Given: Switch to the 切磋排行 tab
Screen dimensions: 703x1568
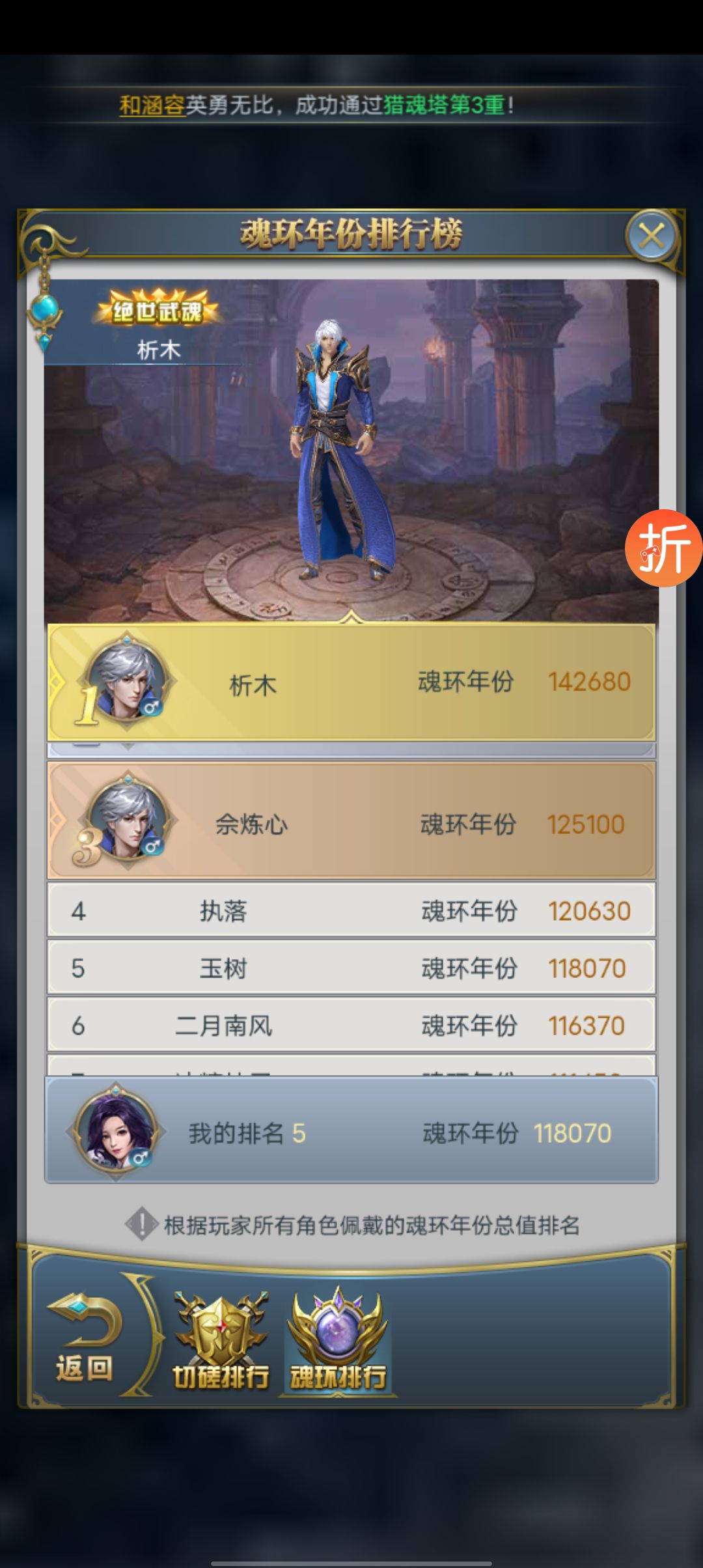Looking at the screenshot, I should (x=221, y=1343).
